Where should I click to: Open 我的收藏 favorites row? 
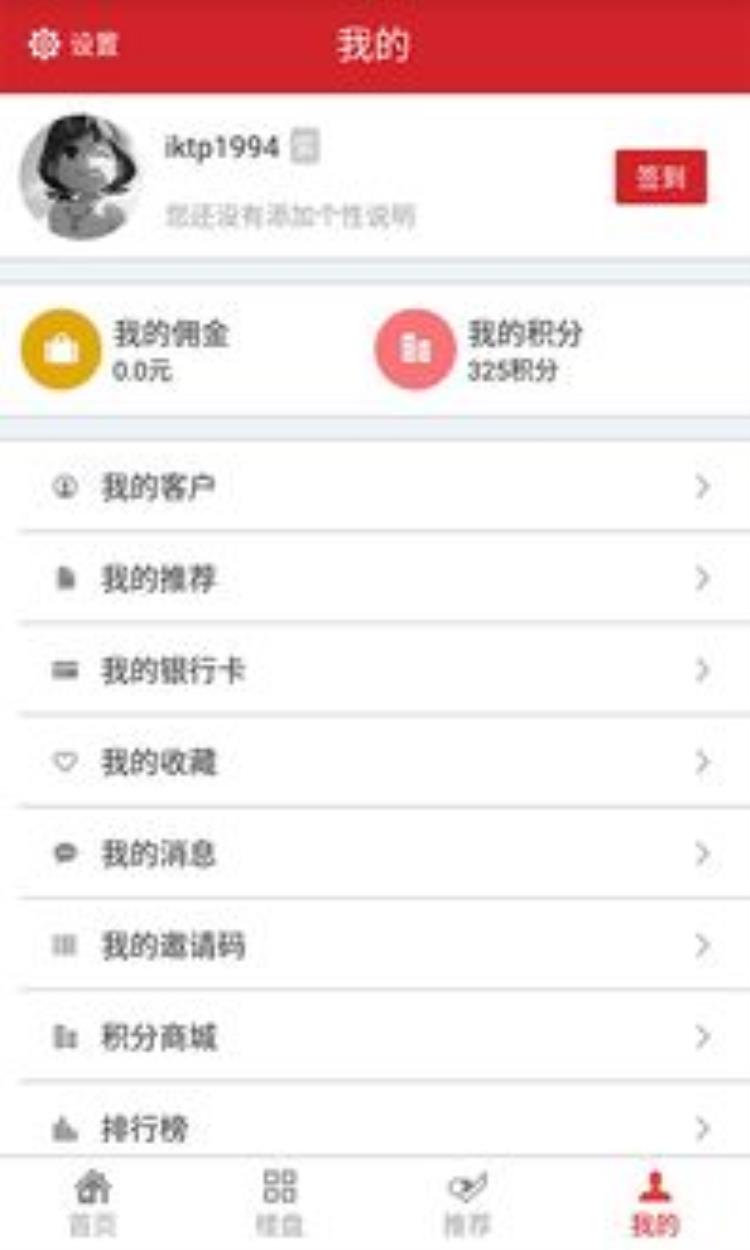coord(375,763)
